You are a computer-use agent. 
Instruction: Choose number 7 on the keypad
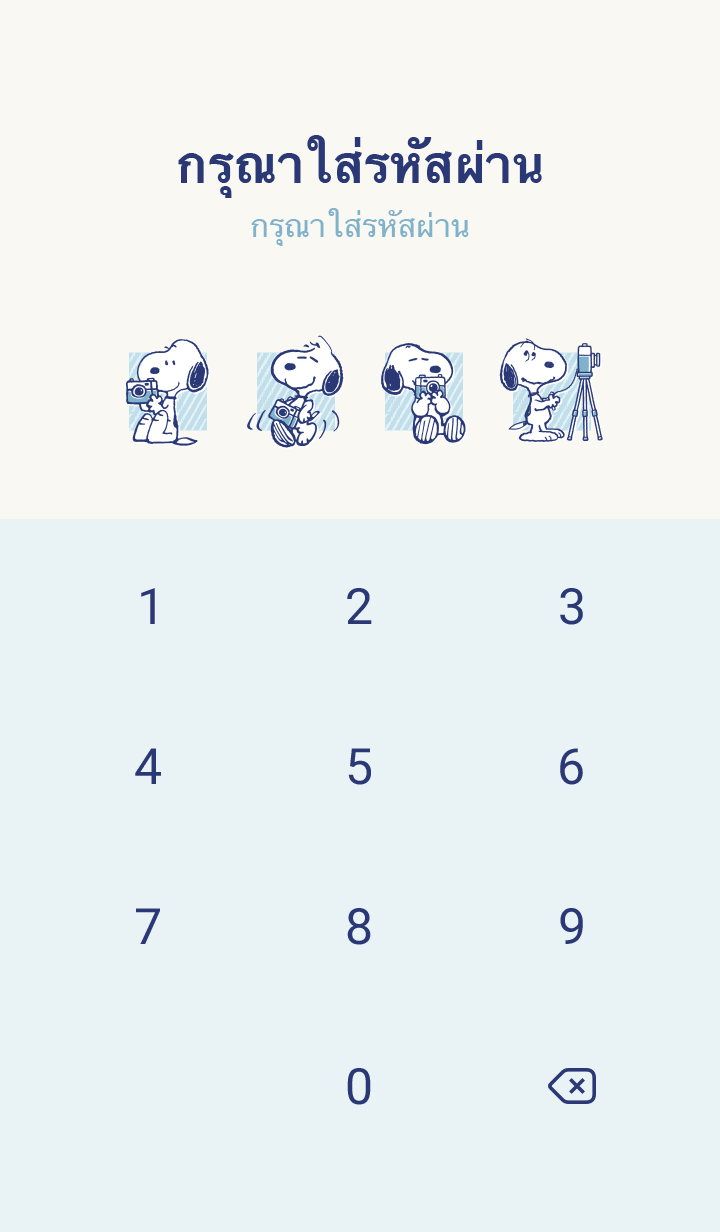pyautogui.click(x=148, y=927)
